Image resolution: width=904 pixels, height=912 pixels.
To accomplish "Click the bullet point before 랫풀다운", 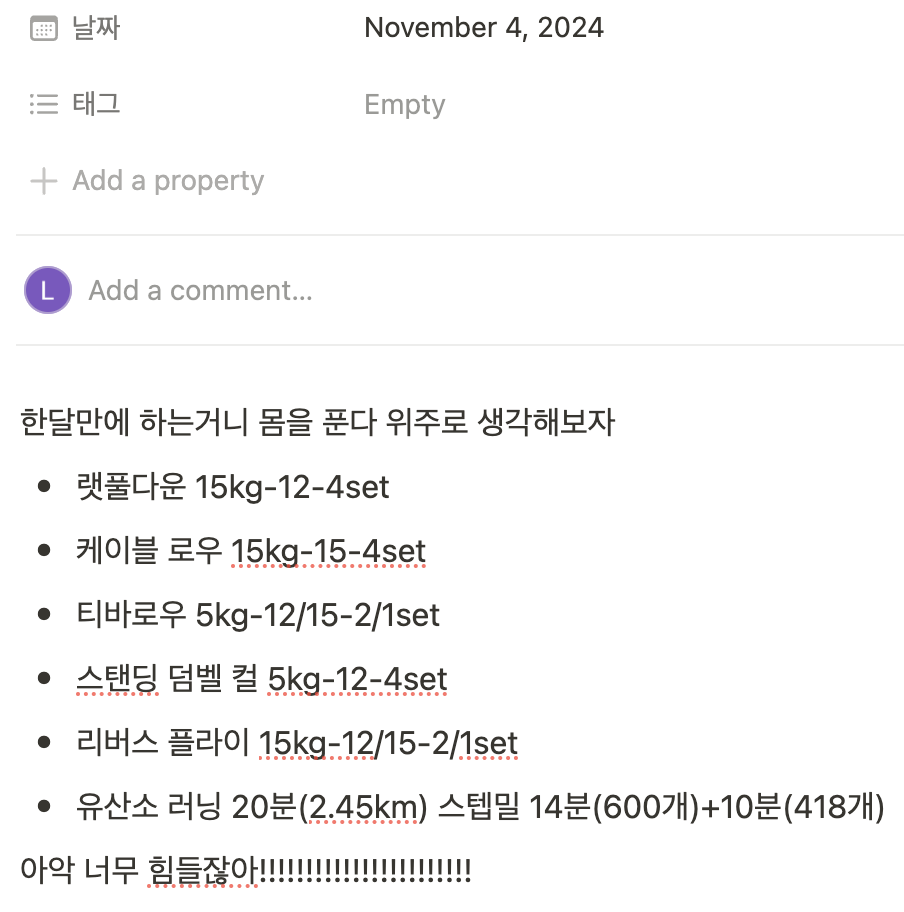I will pyautogui.click(x=44, y=487).
